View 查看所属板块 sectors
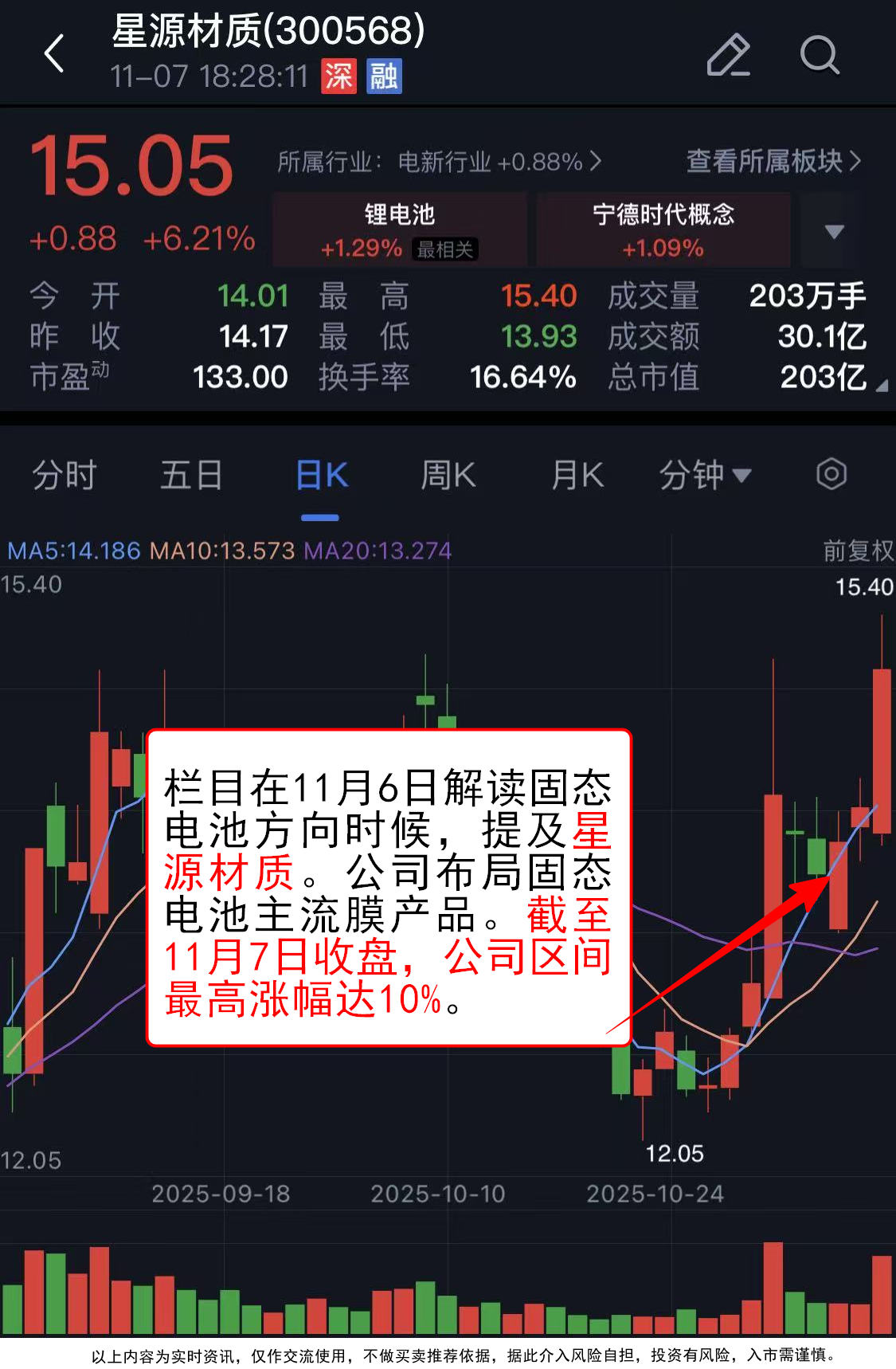The width and height of the screenshot is (896, 1369). [x=773, y=161]
